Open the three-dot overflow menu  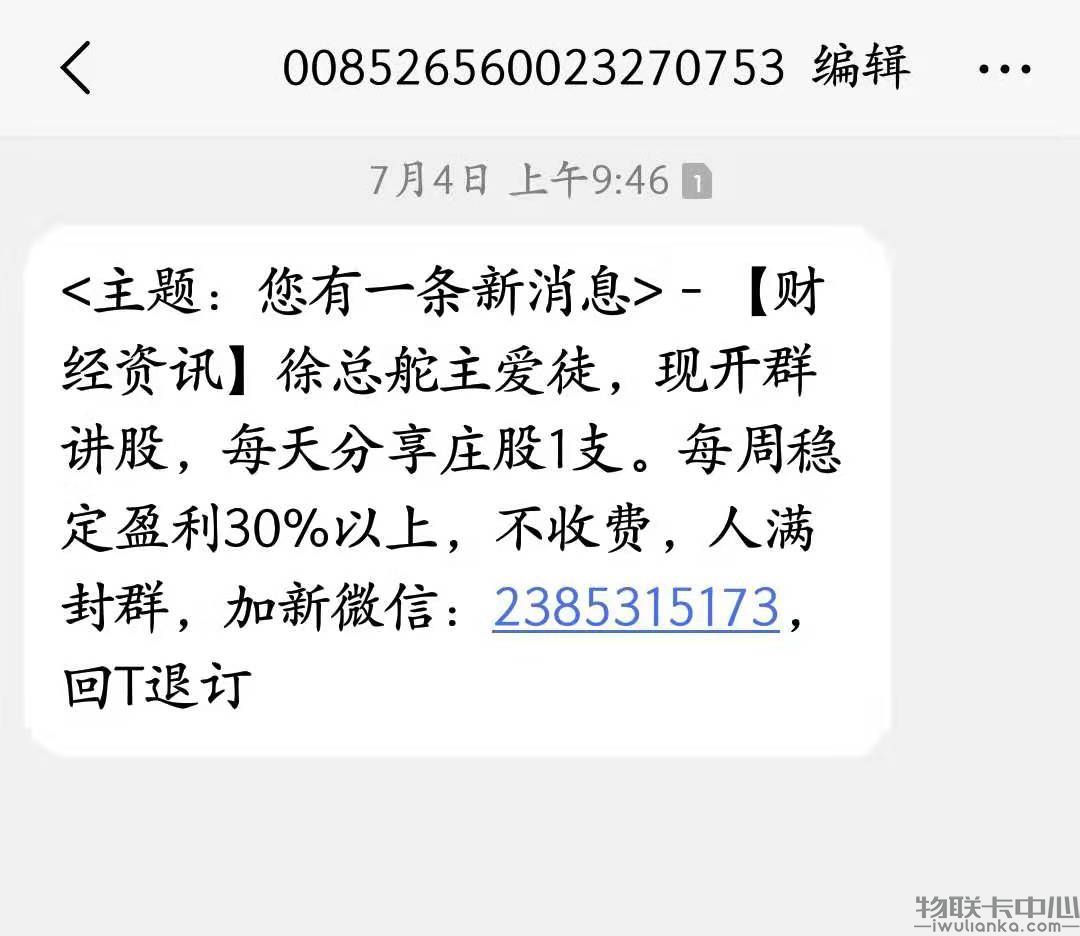[x=1004, y=70]
